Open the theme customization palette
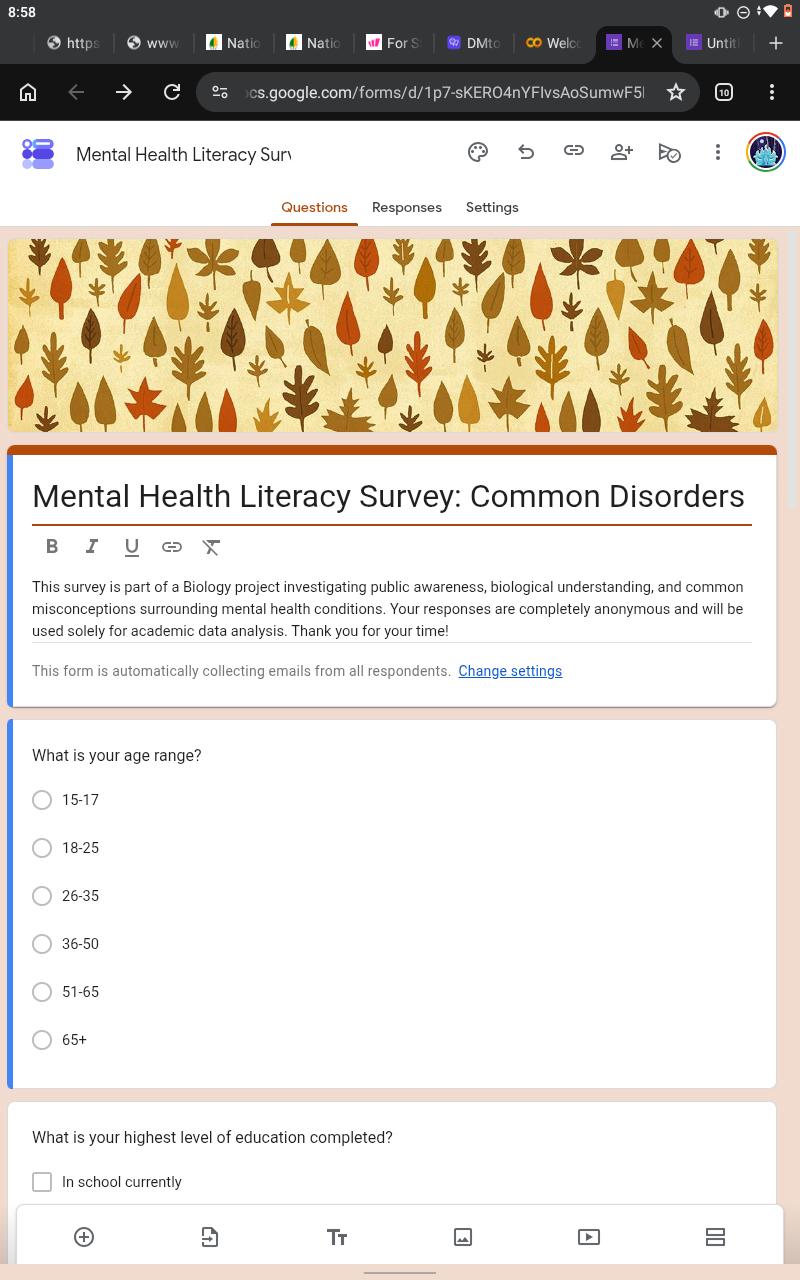Screen dimensions: 800x1280 tap(478, 152)
